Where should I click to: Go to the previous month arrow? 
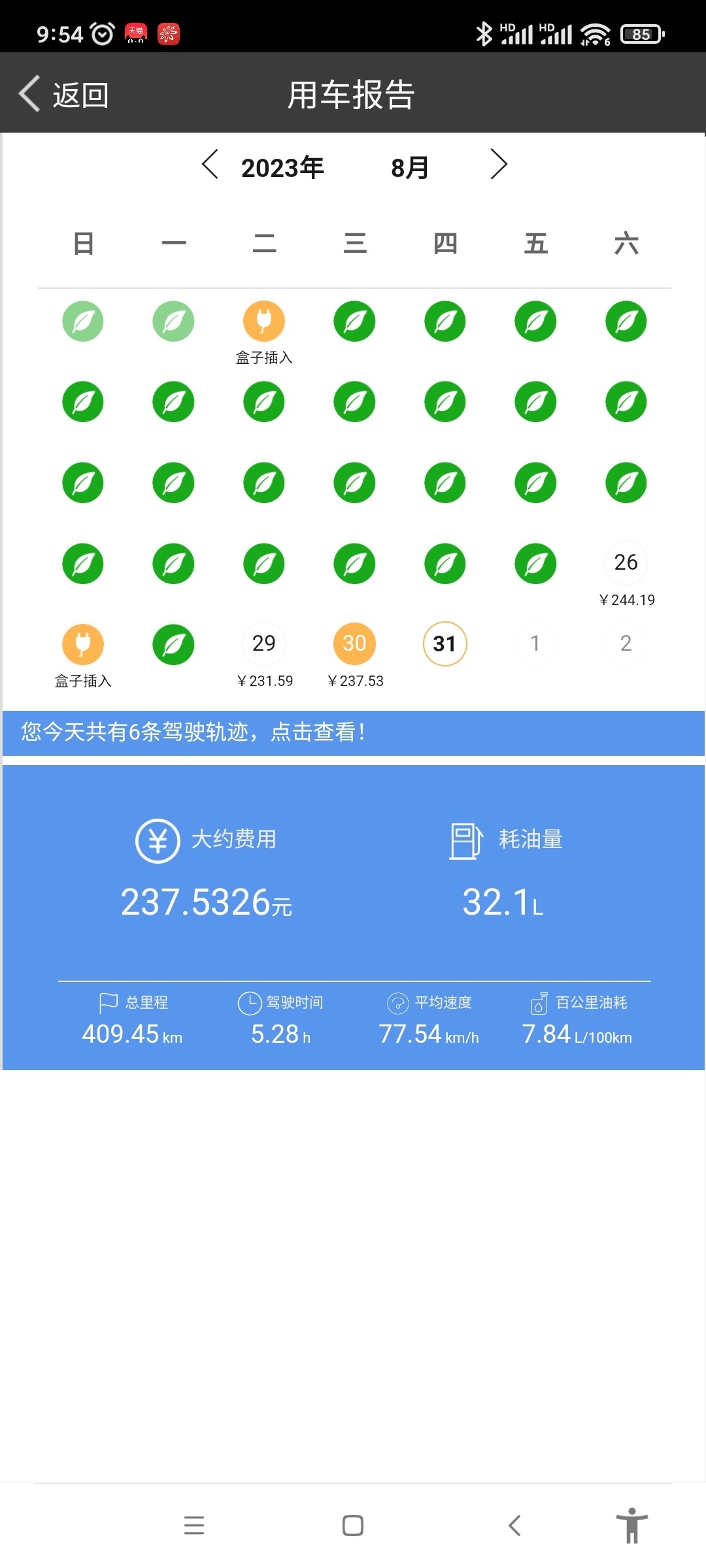[x=210, y=164]
